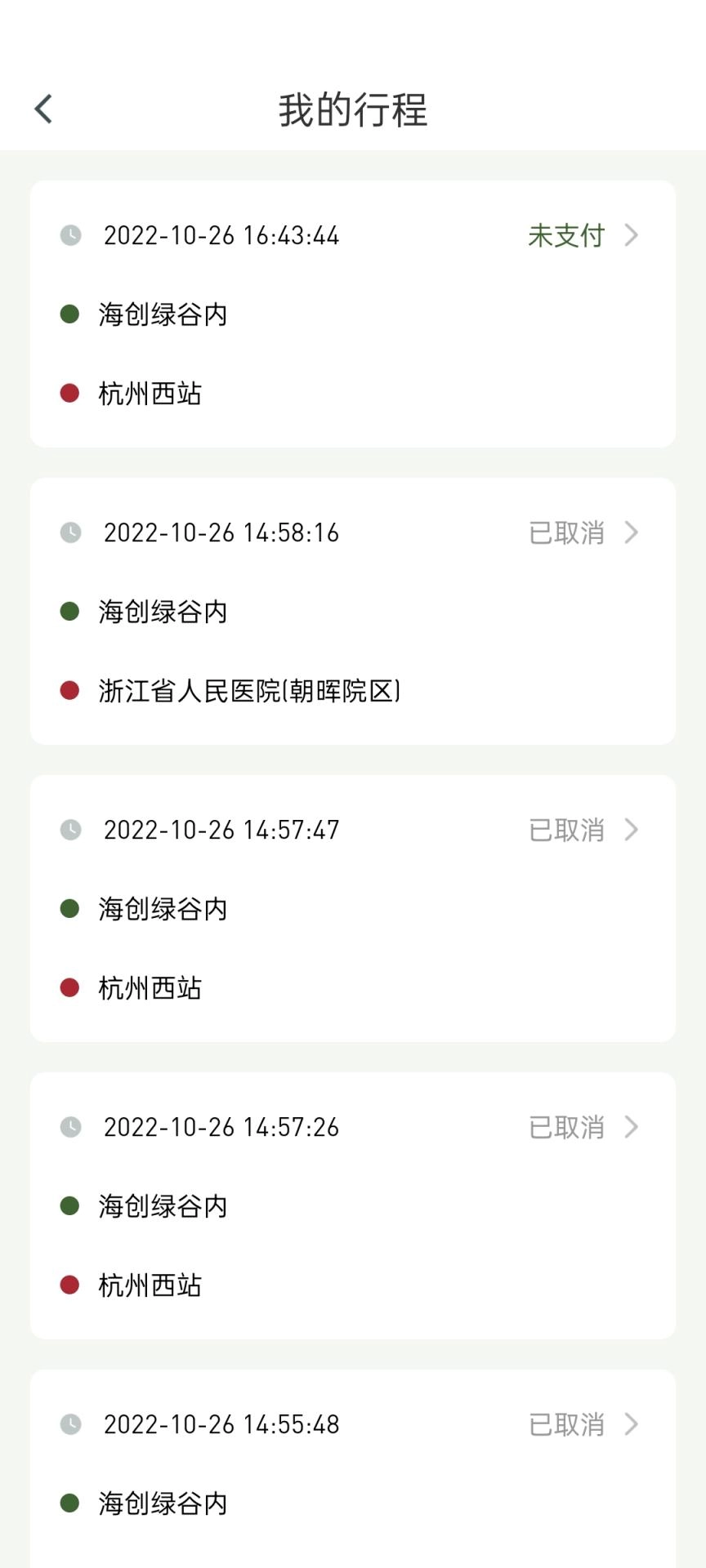Click the clock icon beside 14:58:16
The width and height of the screenshot is (706, 1568).
coord(72,532)
